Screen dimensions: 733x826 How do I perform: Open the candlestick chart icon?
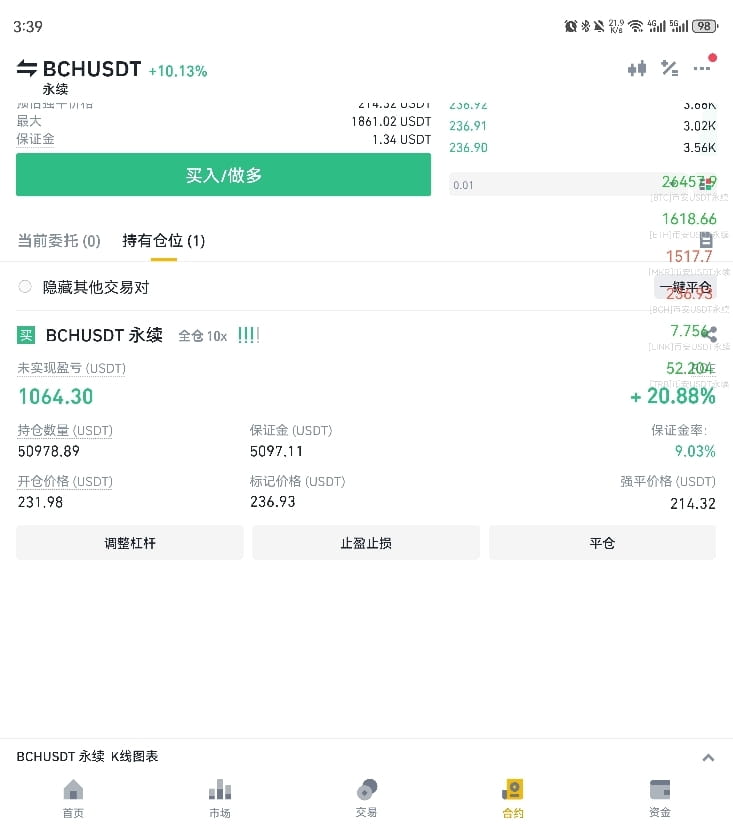637,68
